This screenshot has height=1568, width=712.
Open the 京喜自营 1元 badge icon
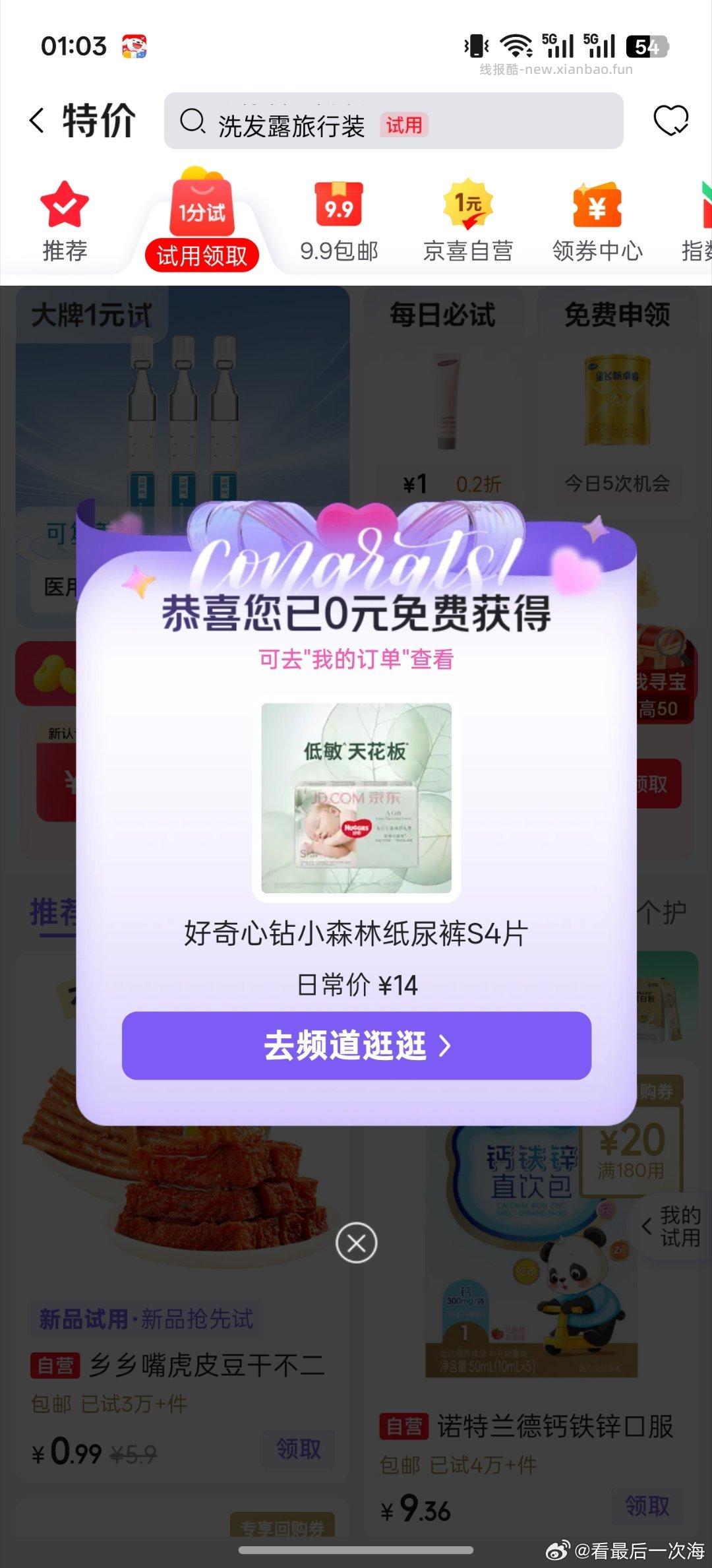(466, 208)
